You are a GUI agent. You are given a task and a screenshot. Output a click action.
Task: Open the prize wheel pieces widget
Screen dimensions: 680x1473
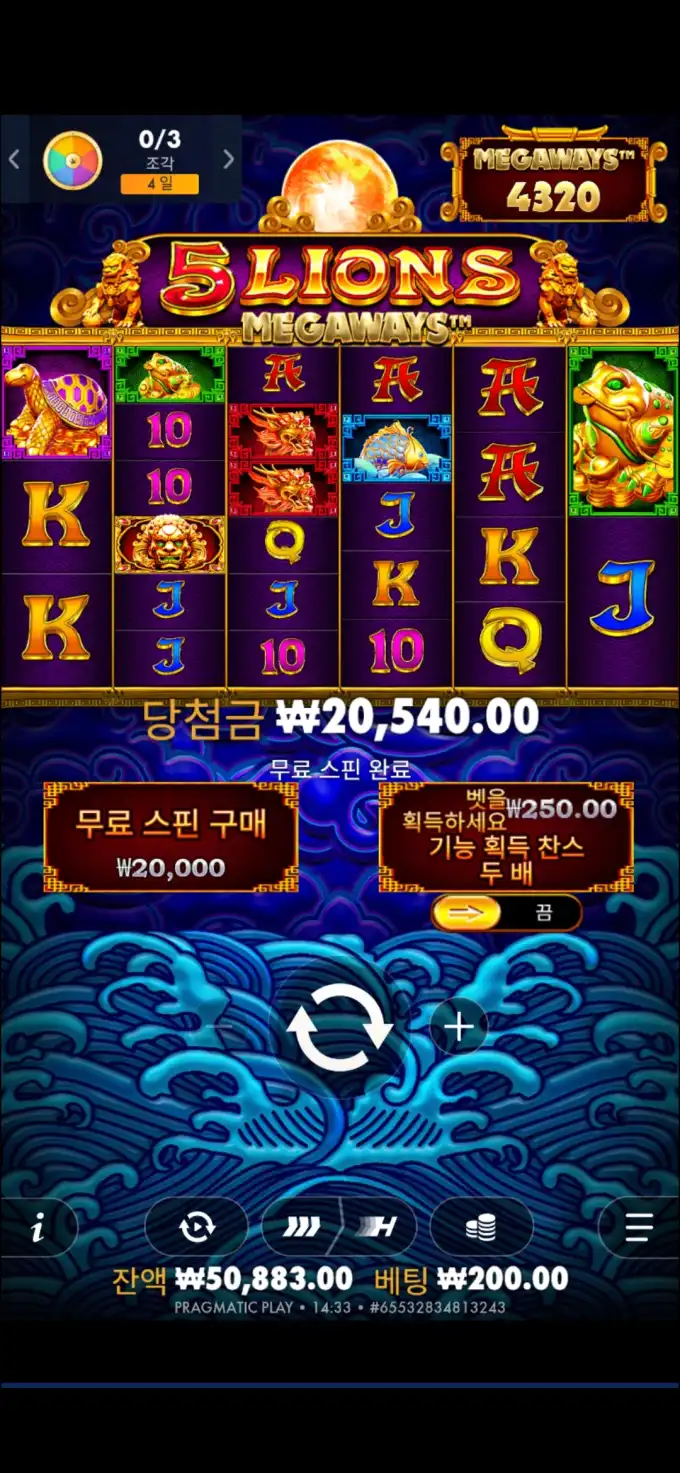73,160
